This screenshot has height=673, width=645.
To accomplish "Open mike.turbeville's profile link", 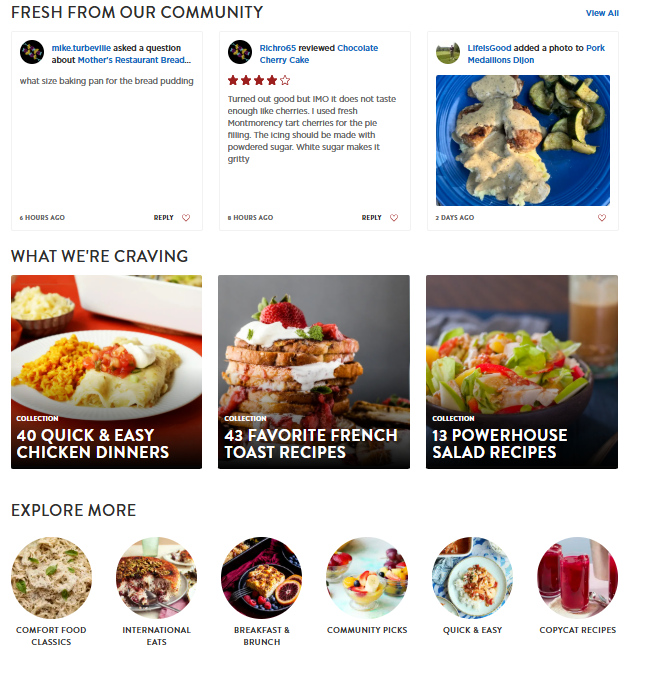I will click(84, 48).
